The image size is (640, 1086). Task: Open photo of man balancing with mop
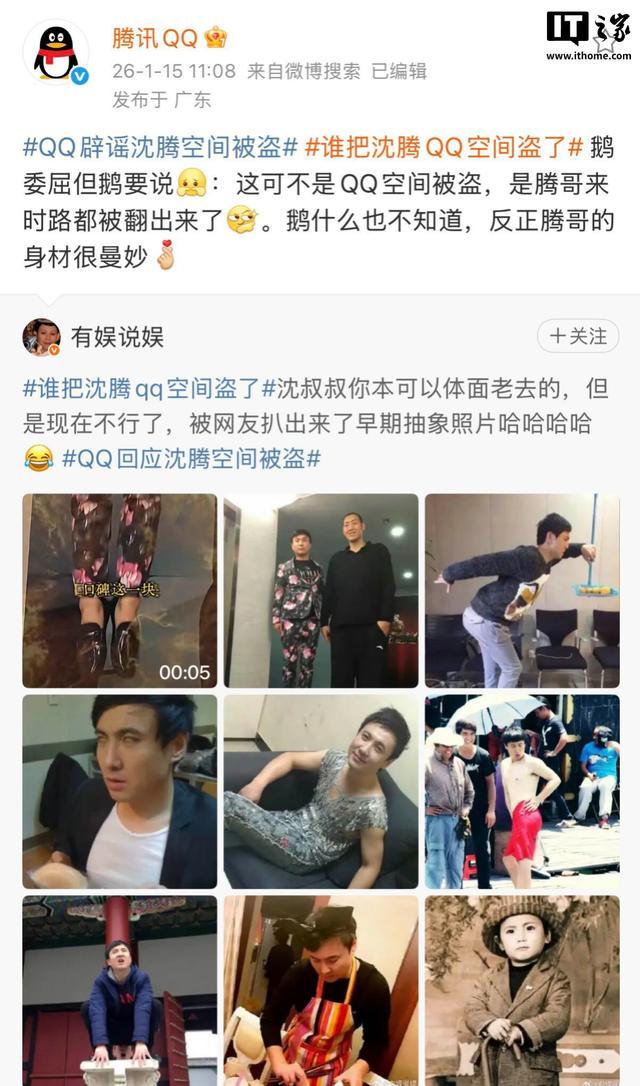pyautogui.click(x=522, y=590)
